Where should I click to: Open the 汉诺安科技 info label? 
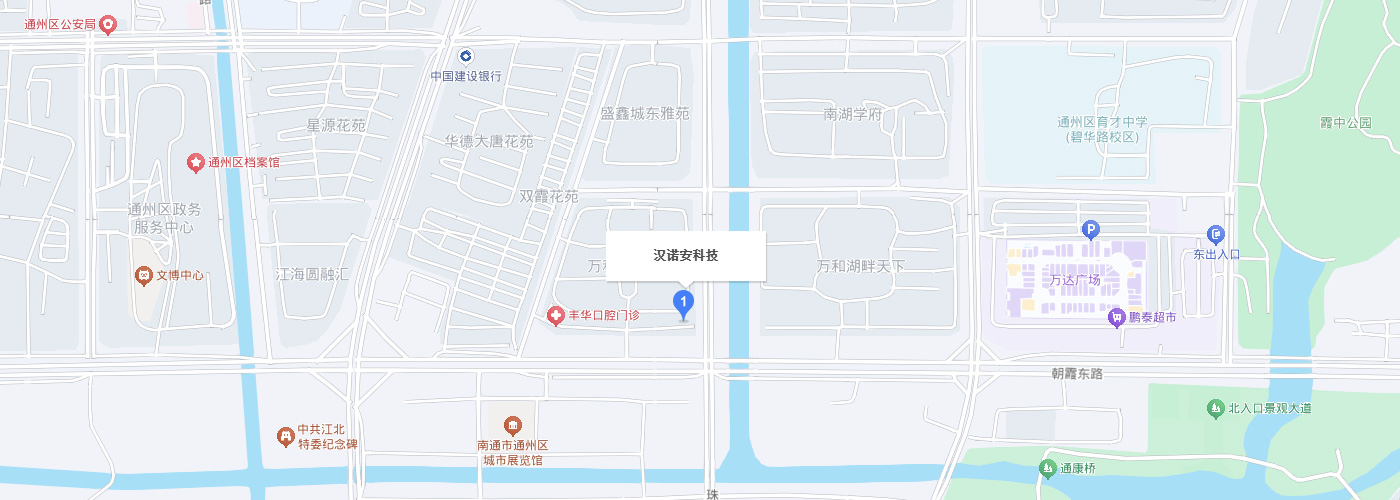(686, 256)
